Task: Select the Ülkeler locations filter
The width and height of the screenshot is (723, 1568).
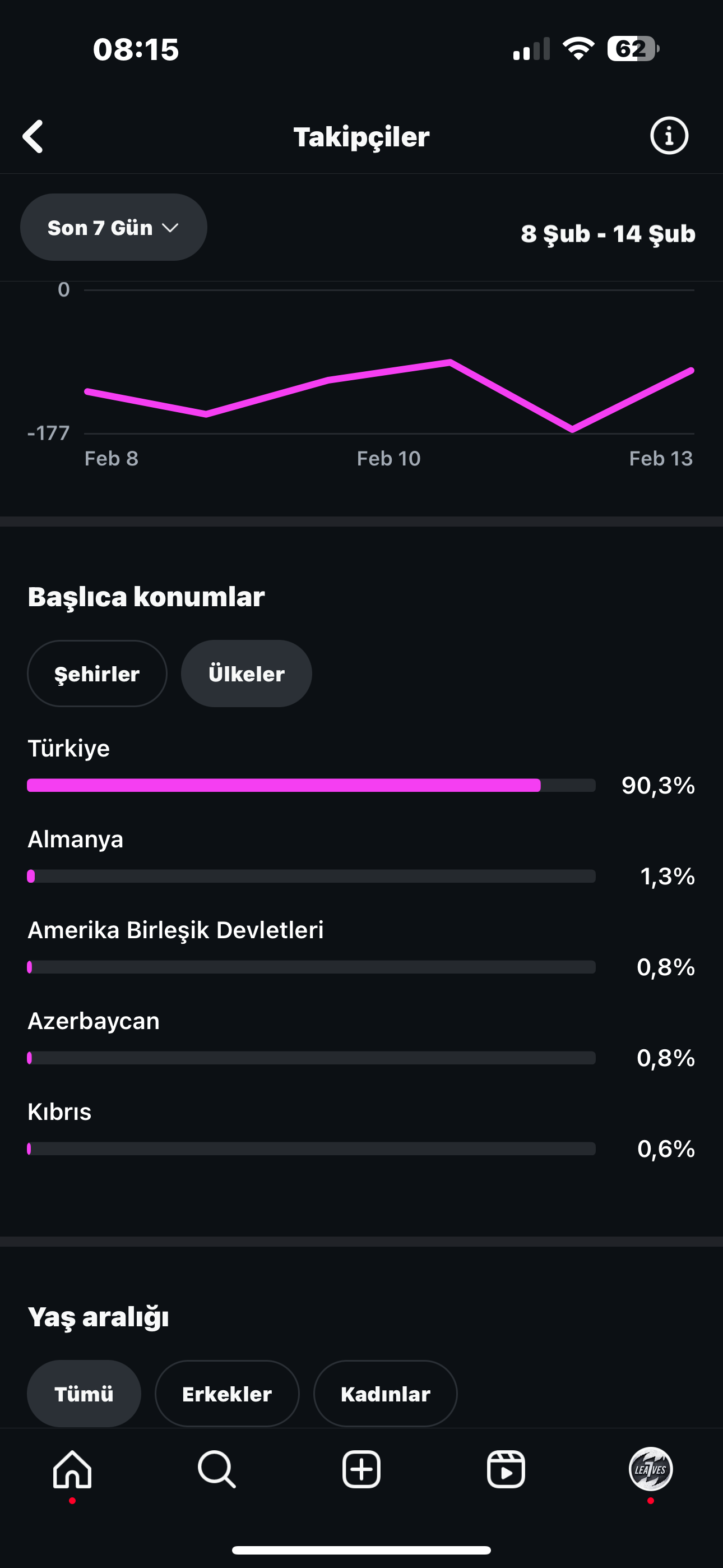Action: tap(247, 673)
